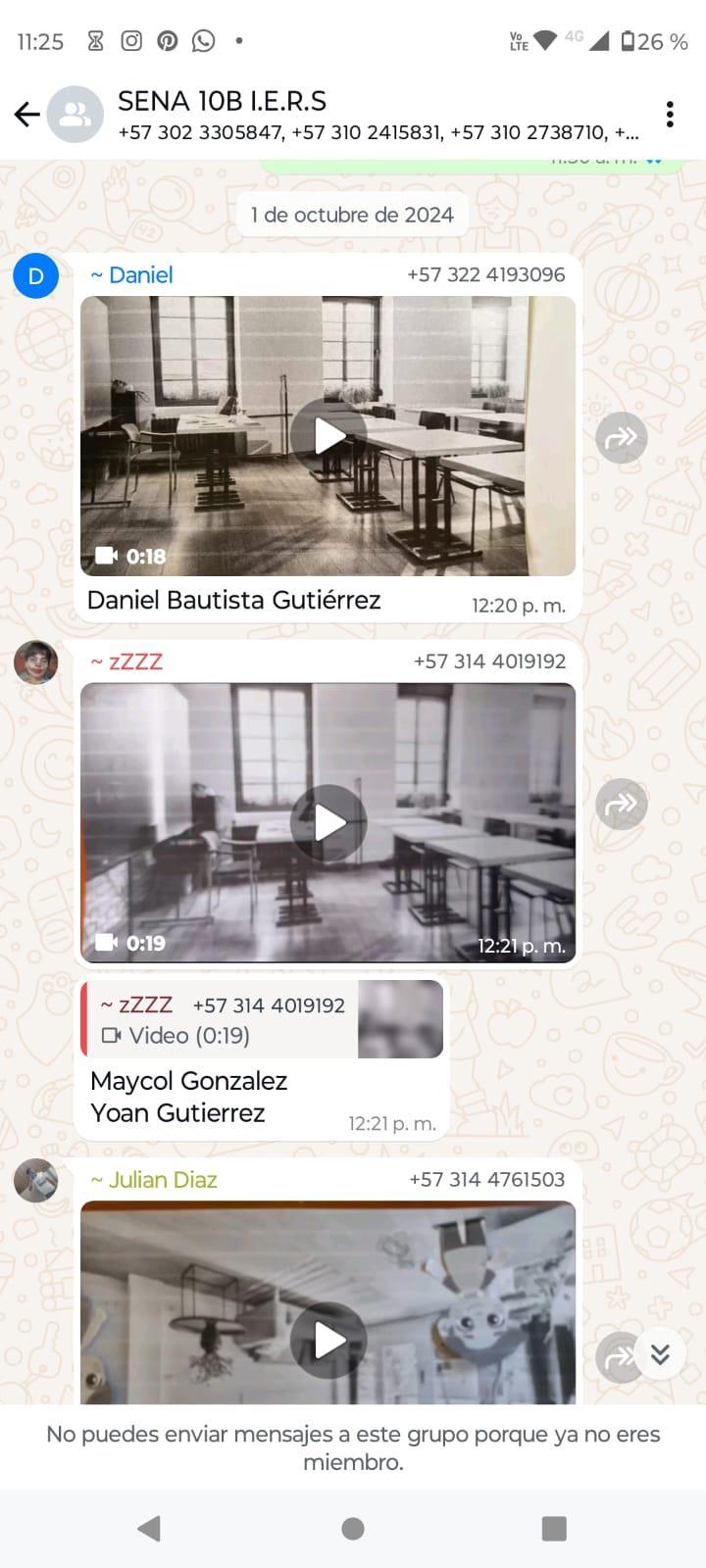Jump to quoted zZZZ video reply

[262, 1020]
